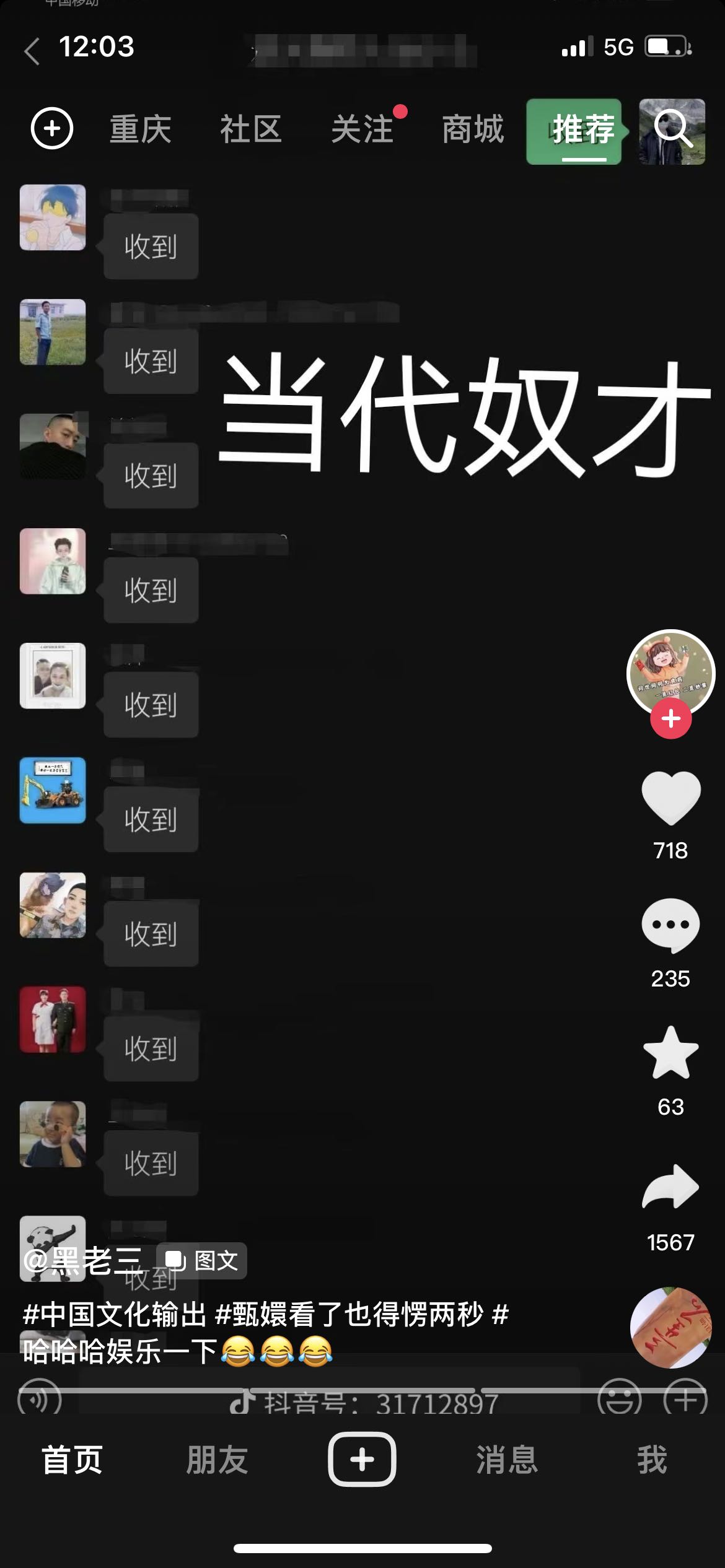The image size is (725, 1568).
Task: Open the spinning music disc
Action: (670, 1327)
